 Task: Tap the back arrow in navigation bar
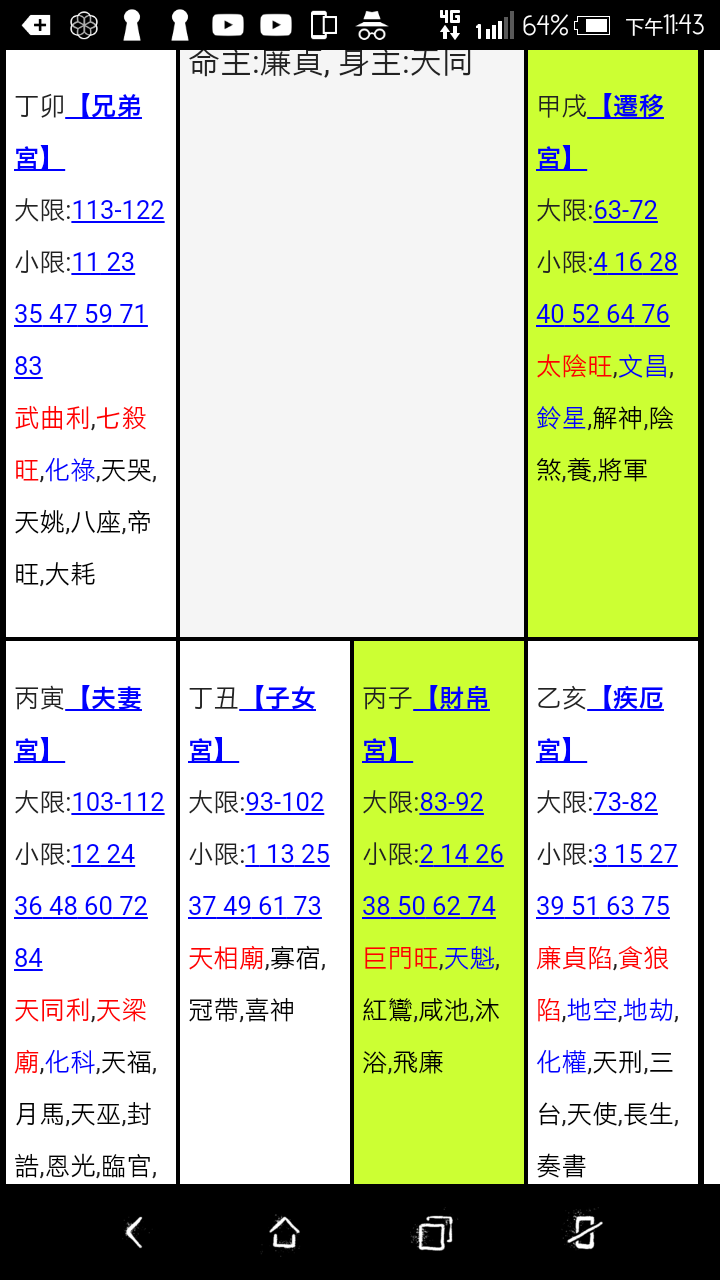(x=135, y=1232)
